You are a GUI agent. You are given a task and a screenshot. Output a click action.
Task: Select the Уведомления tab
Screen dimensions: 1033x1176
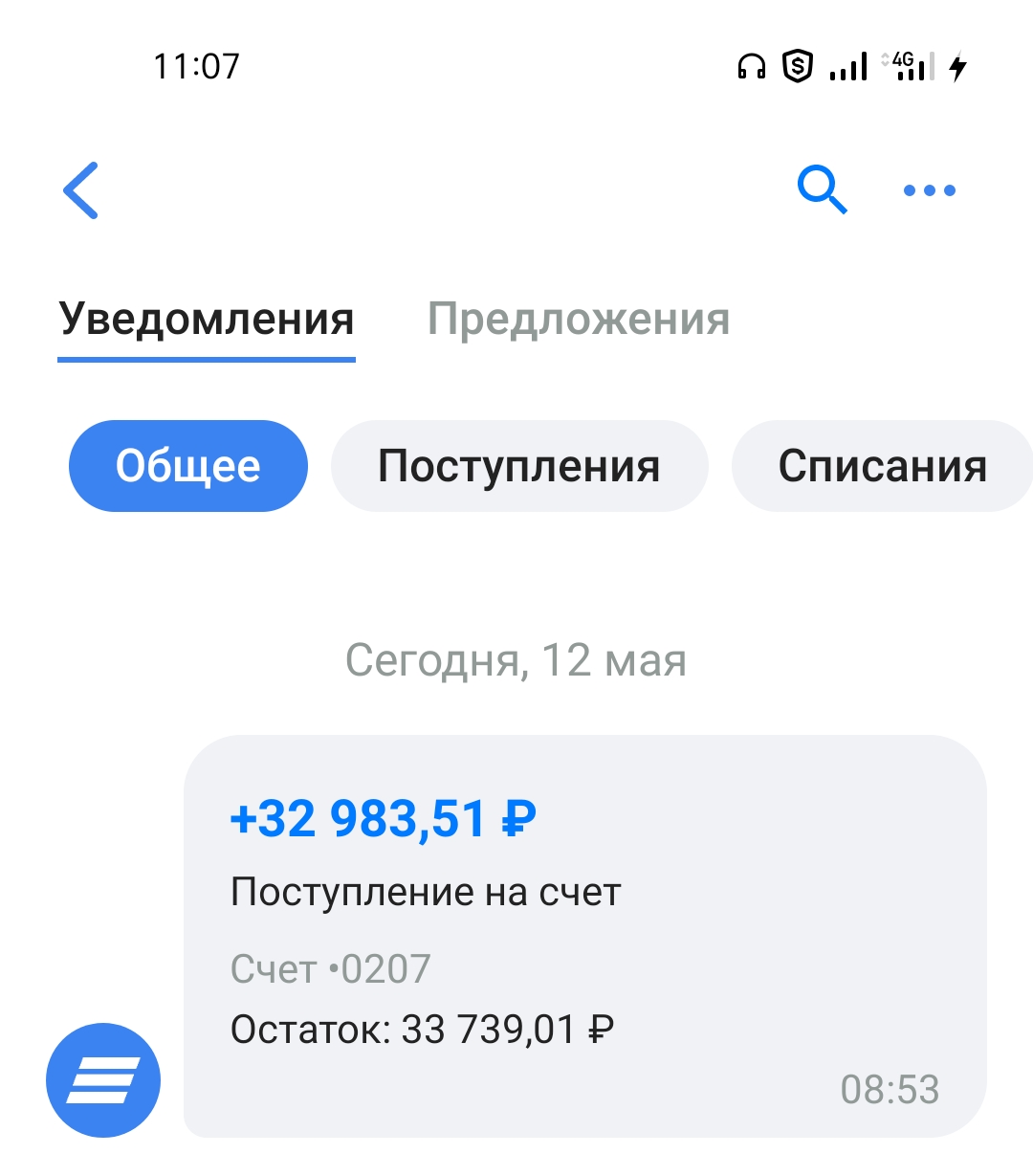(207, 320)
